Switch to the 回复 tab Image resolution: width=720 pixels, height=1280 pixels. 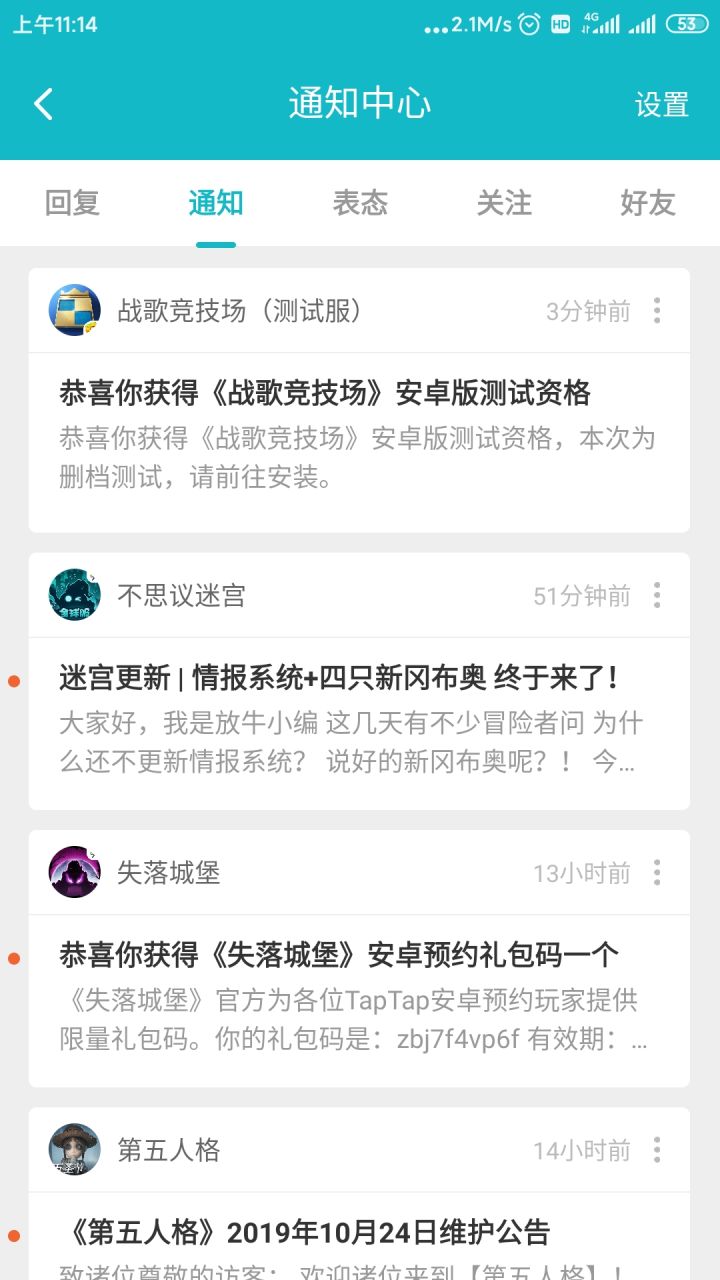(x=72, y=203)
